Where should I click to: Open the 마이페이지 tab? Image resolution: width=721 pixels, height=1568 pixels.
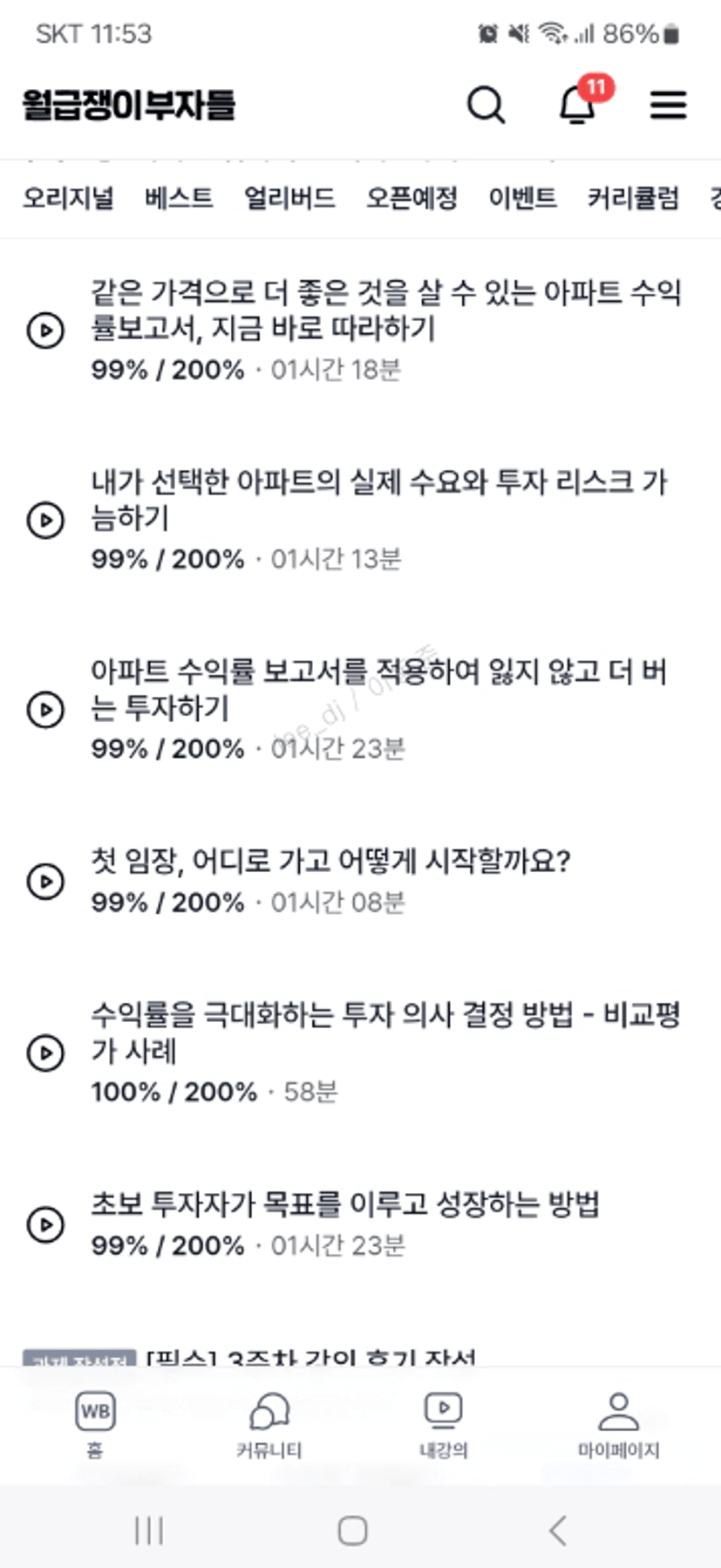pos(618,1425)
